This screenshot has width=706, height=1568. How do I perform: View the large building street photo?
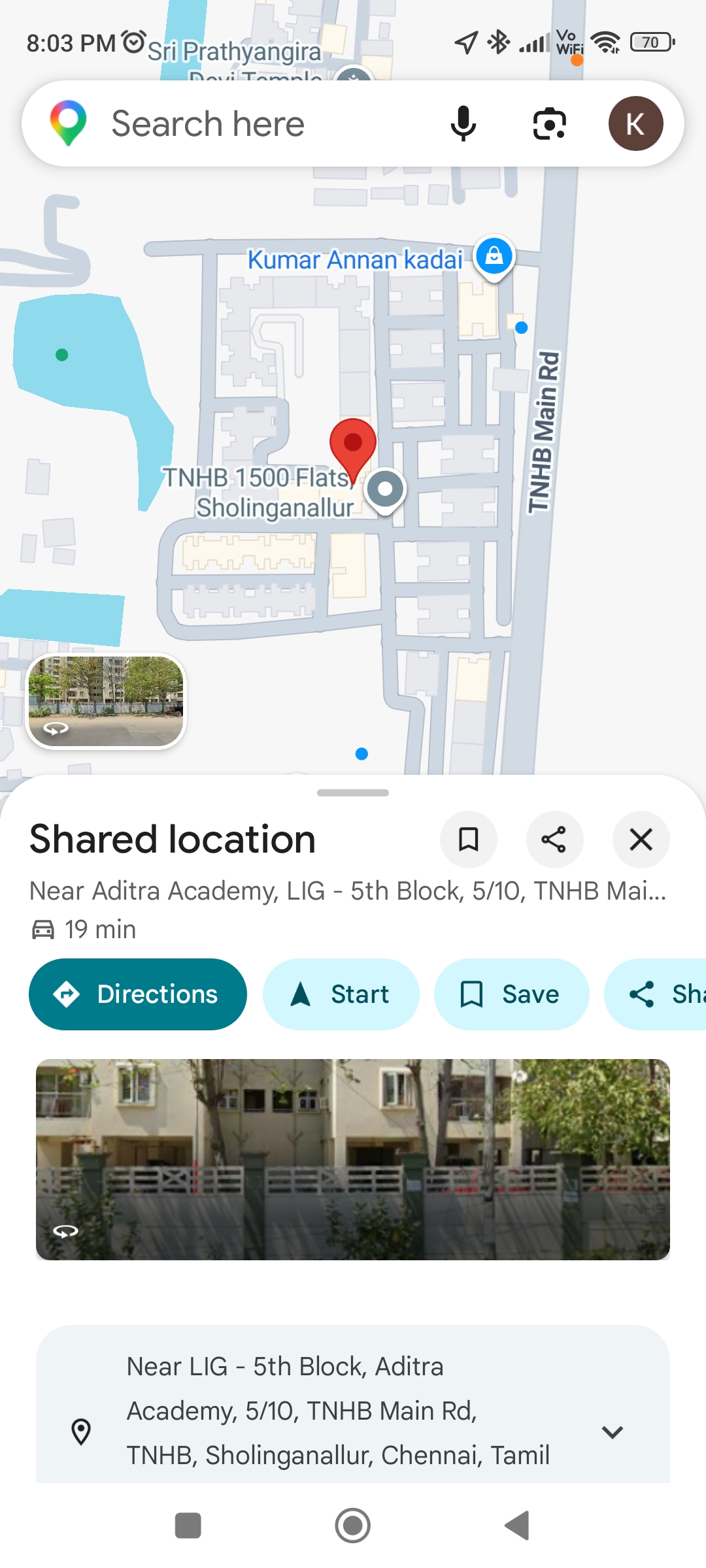[353, 1159]
